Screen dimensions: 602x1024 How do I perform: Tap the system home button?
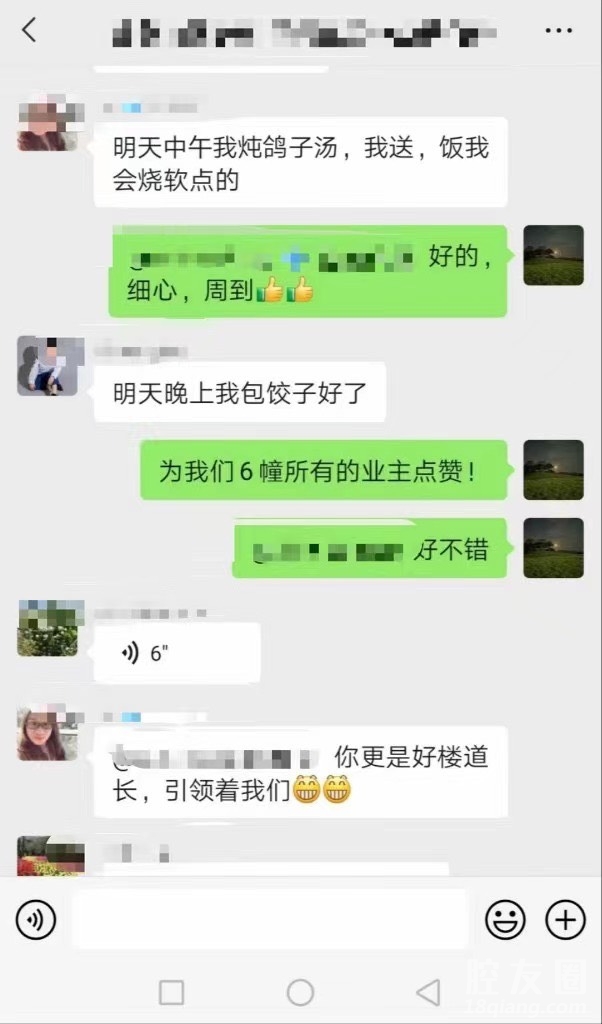[x=300, y=992]
